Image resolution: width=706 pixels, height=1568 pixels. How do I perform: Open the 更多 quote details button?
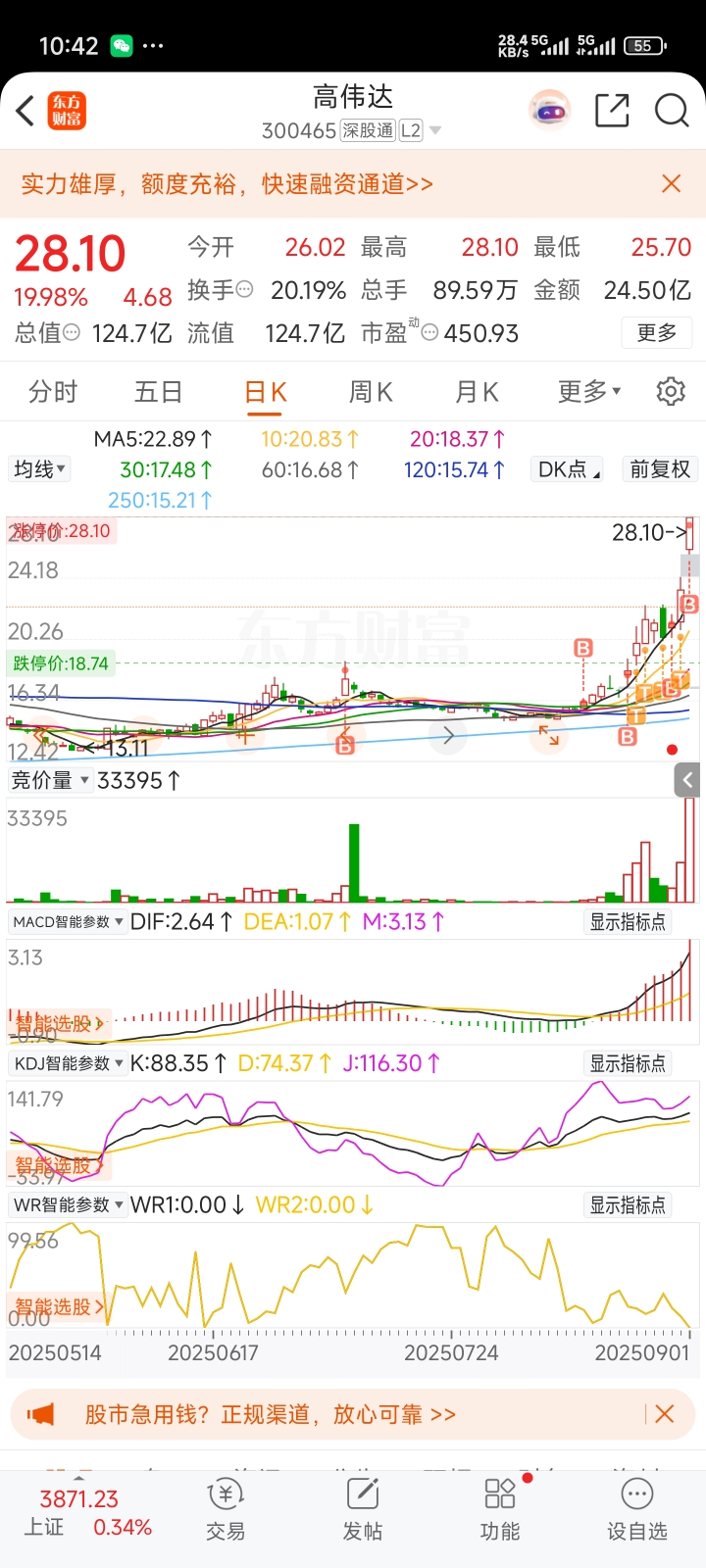point(657,333)
